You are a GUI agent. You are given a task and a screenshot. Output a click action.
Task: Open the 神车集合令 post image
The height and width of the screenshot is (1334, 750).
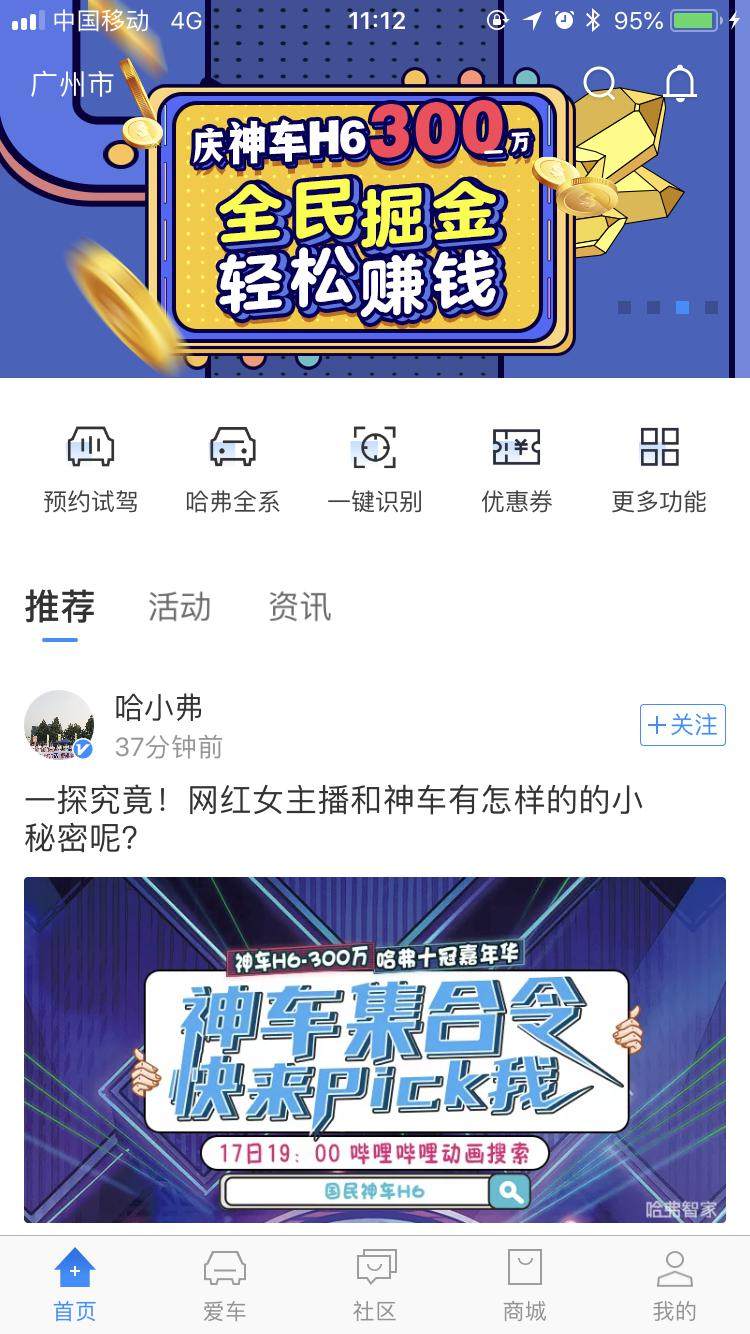point(375,1050)
